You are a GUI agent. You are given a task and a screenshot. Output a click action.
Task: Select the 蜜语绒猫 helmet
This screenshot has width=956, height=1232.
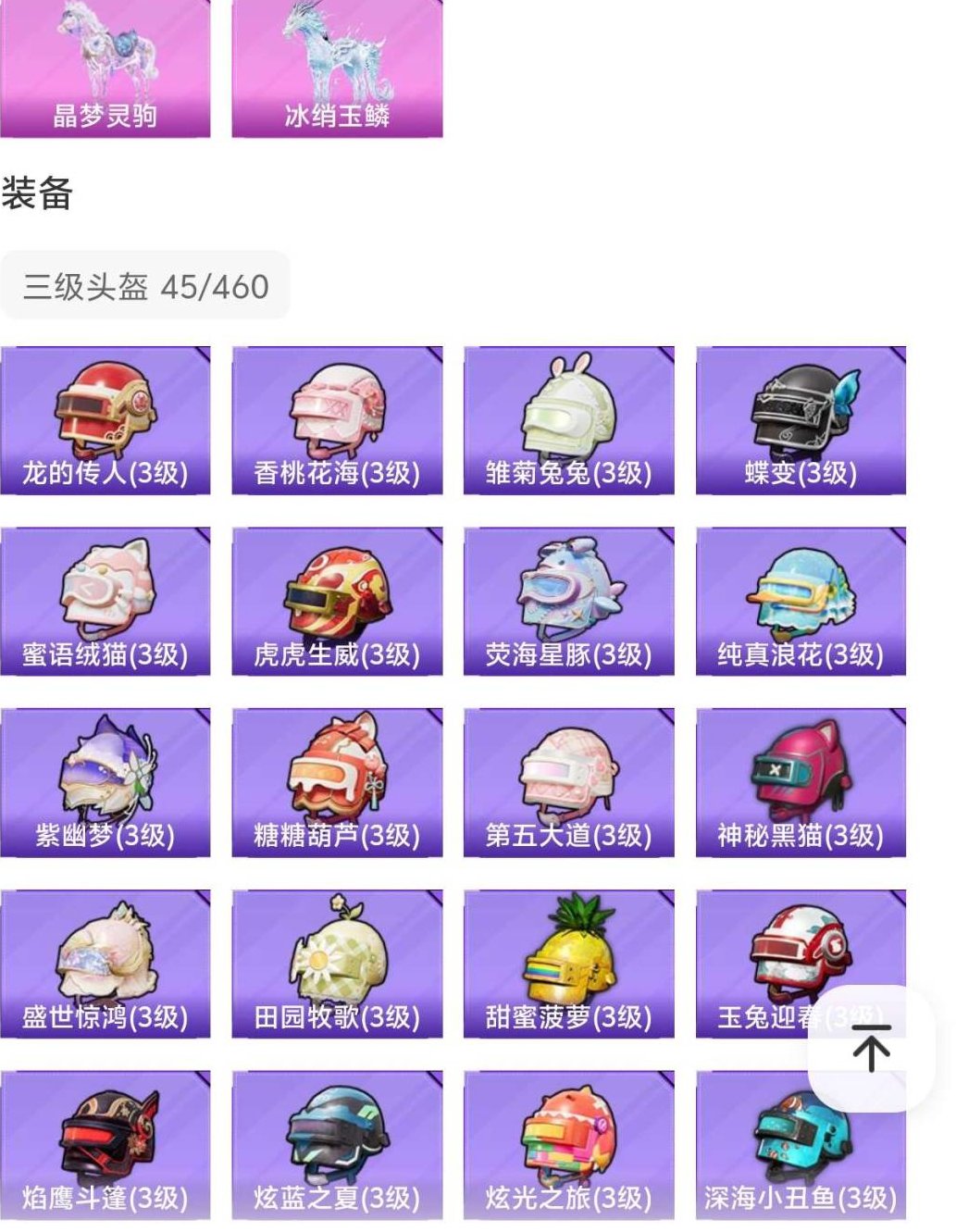[105, 602]
